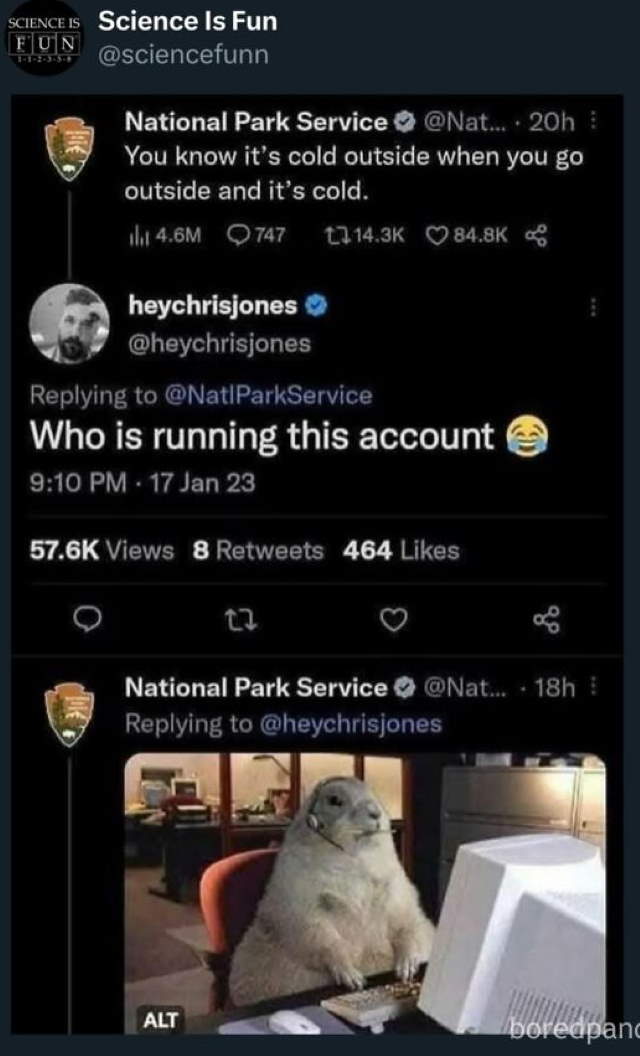Open the attached tweet screenshot image
640x1056 pixels.
click(x=318, y=560)
